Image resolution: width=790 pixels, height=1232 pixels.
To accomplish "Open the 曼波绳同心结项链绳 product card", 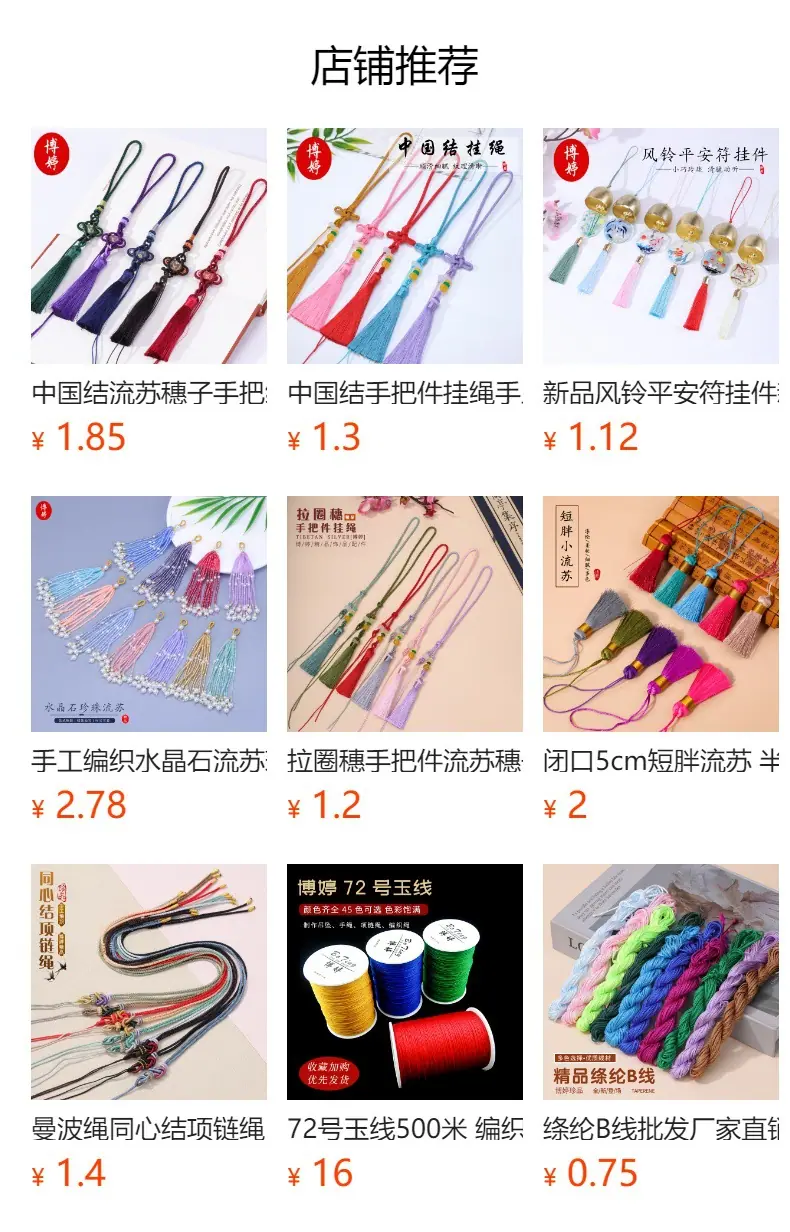I will (149, 1028).
